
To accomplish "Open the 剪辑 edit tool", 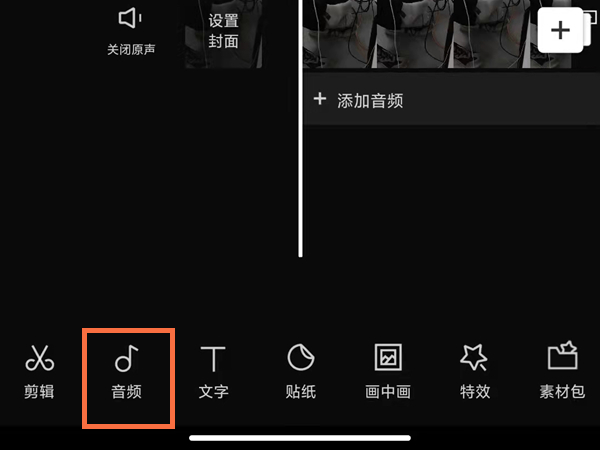I will [39, 371].
